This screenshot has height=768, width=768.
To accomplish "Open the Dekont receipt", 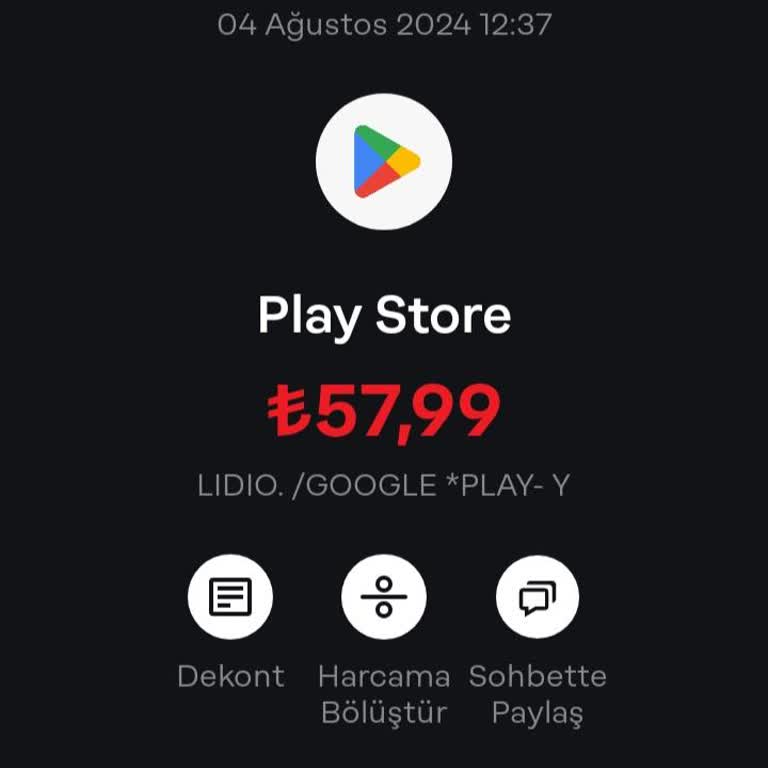I will (230, 597).
